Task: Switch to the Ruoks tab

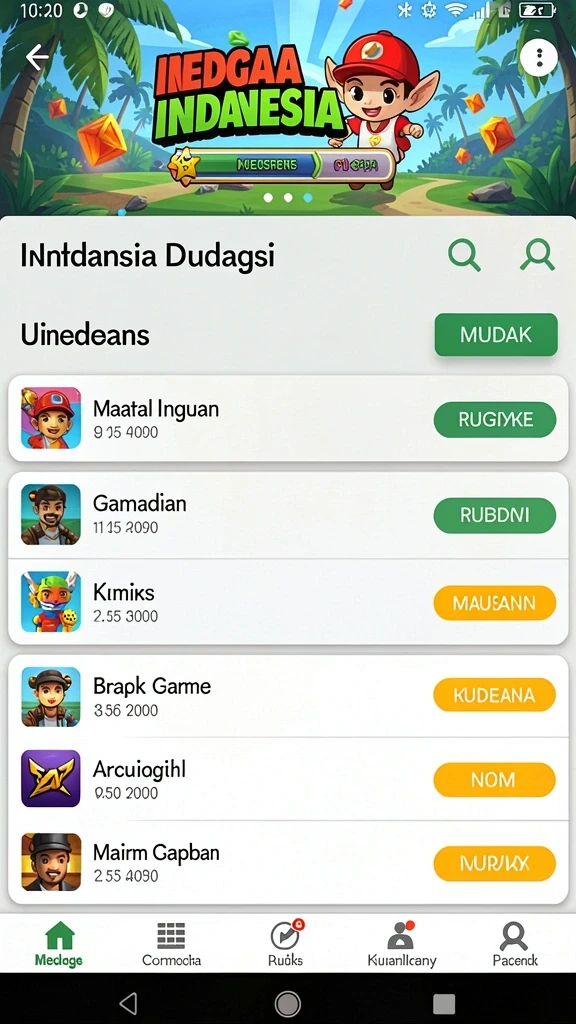Action: (286, 944)
